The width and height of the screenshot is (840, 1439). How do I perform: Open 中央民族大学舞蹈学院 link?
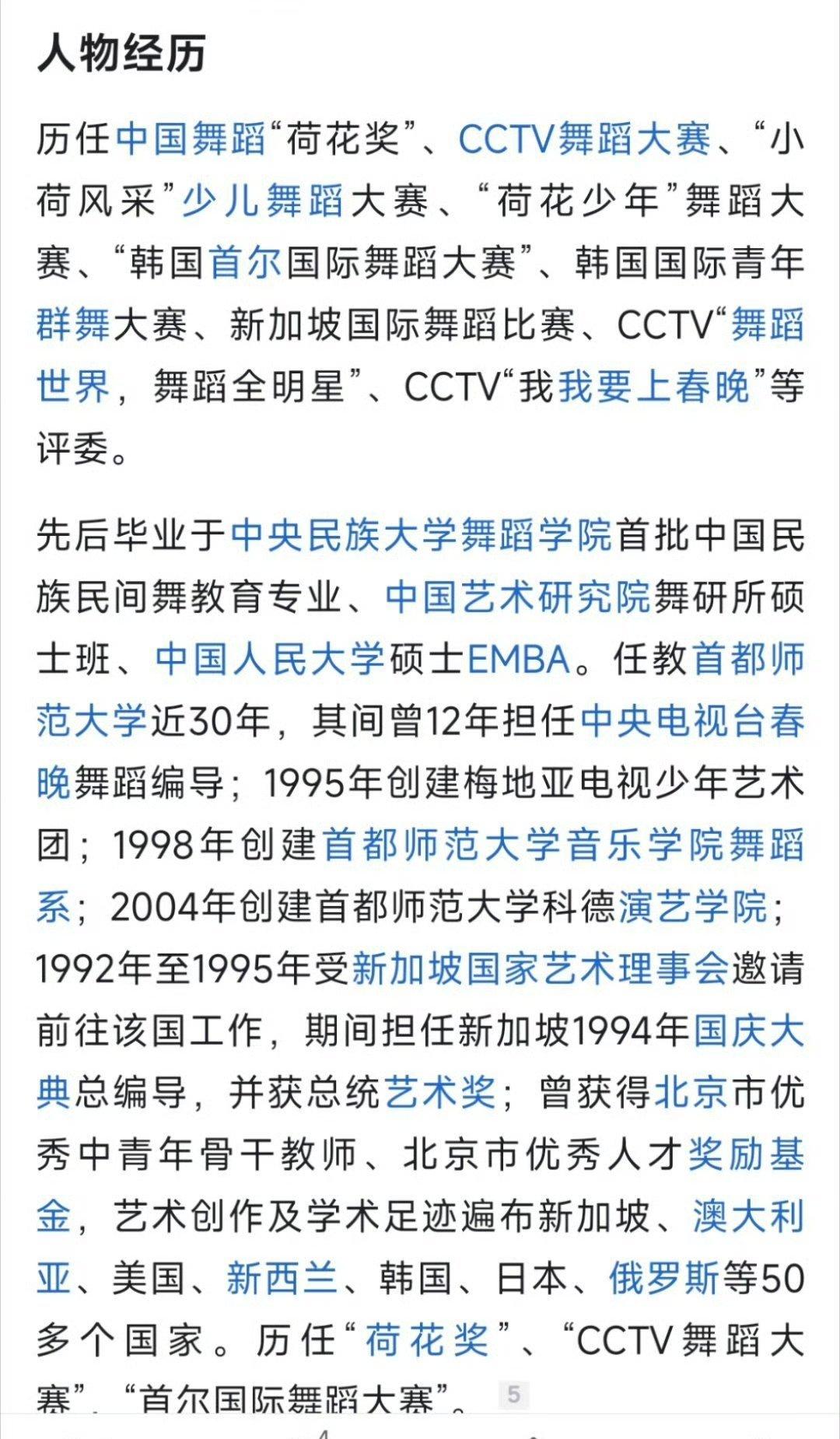421,535
